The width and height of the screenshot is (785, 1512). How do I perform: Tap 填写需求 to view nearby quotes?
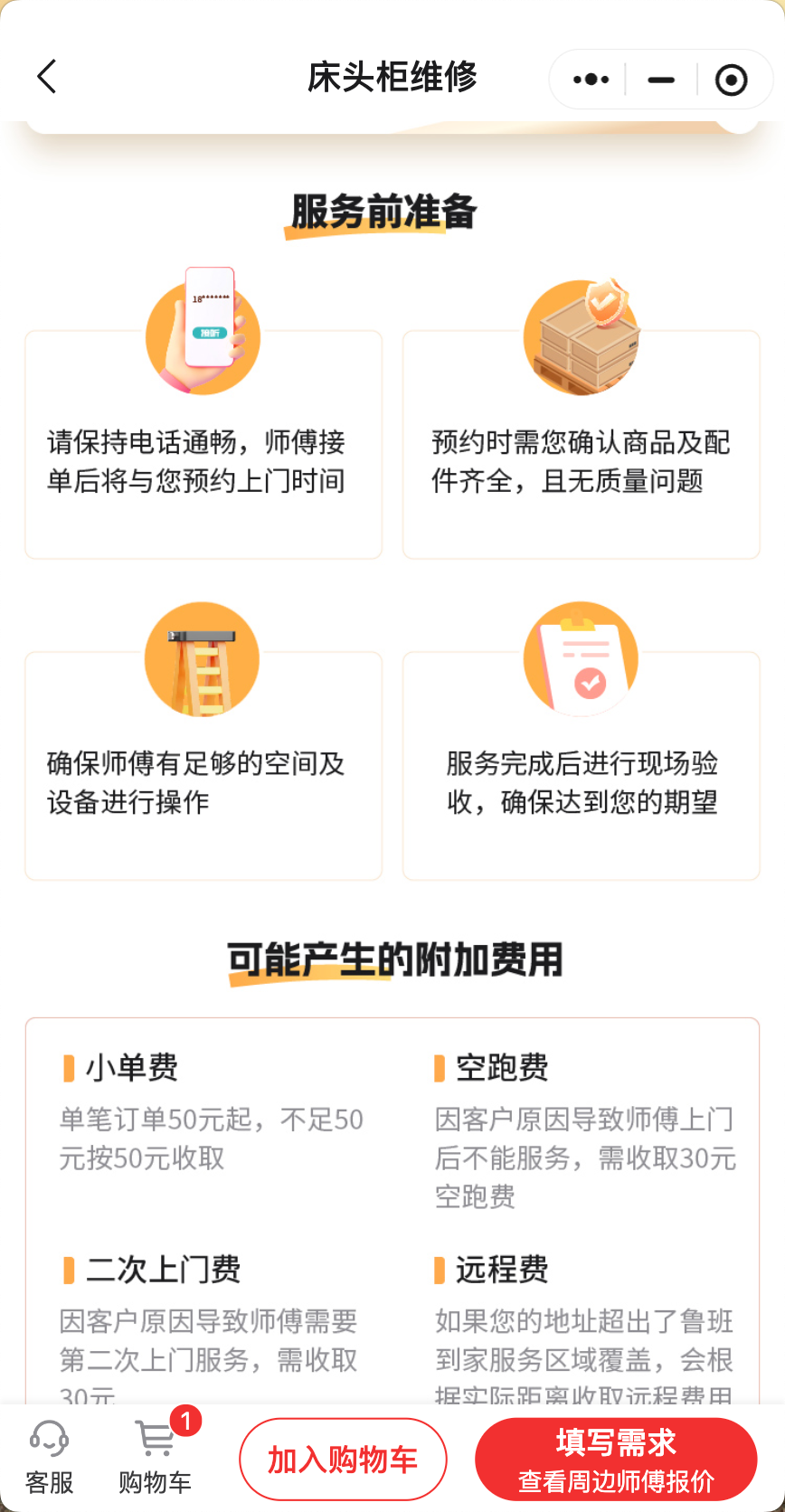coord(616,1459)
